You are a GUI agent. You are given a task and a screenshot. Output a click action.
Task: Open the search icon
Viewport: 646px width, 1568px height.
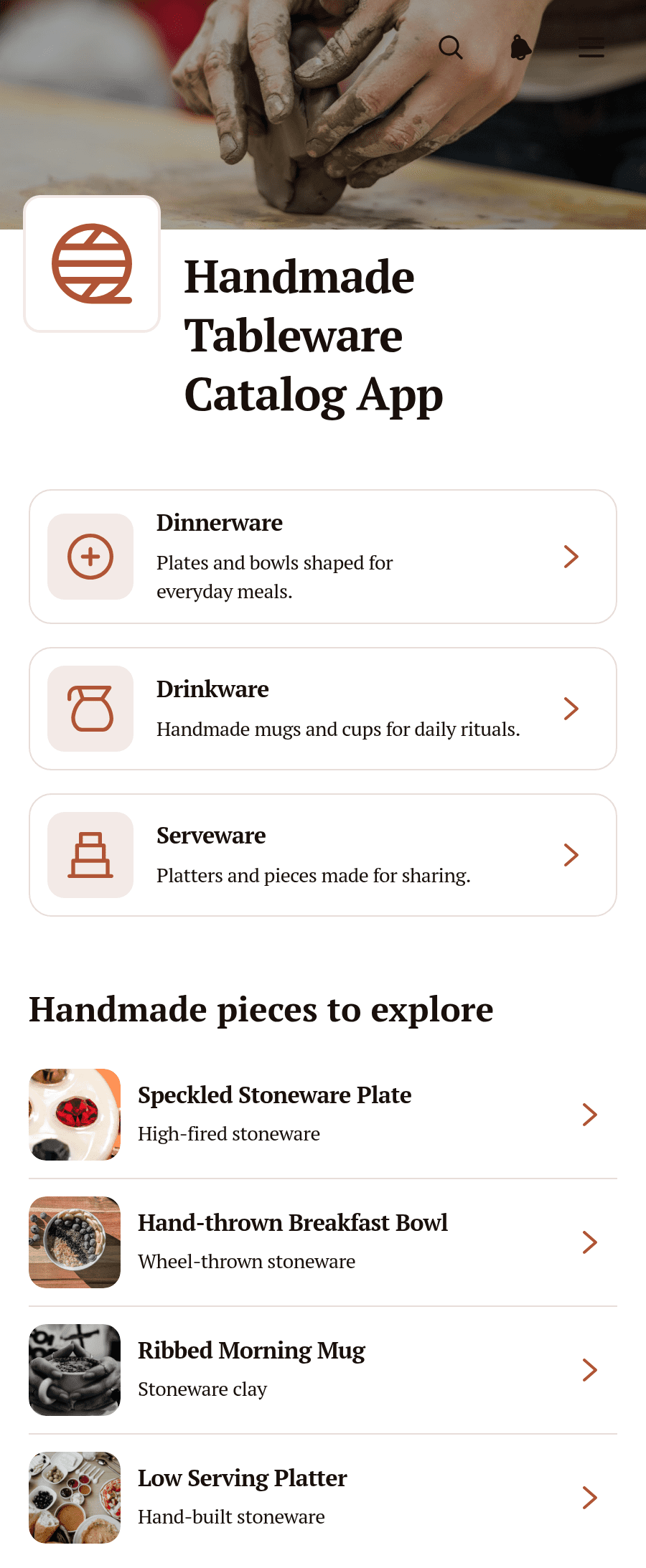point(451,47)
